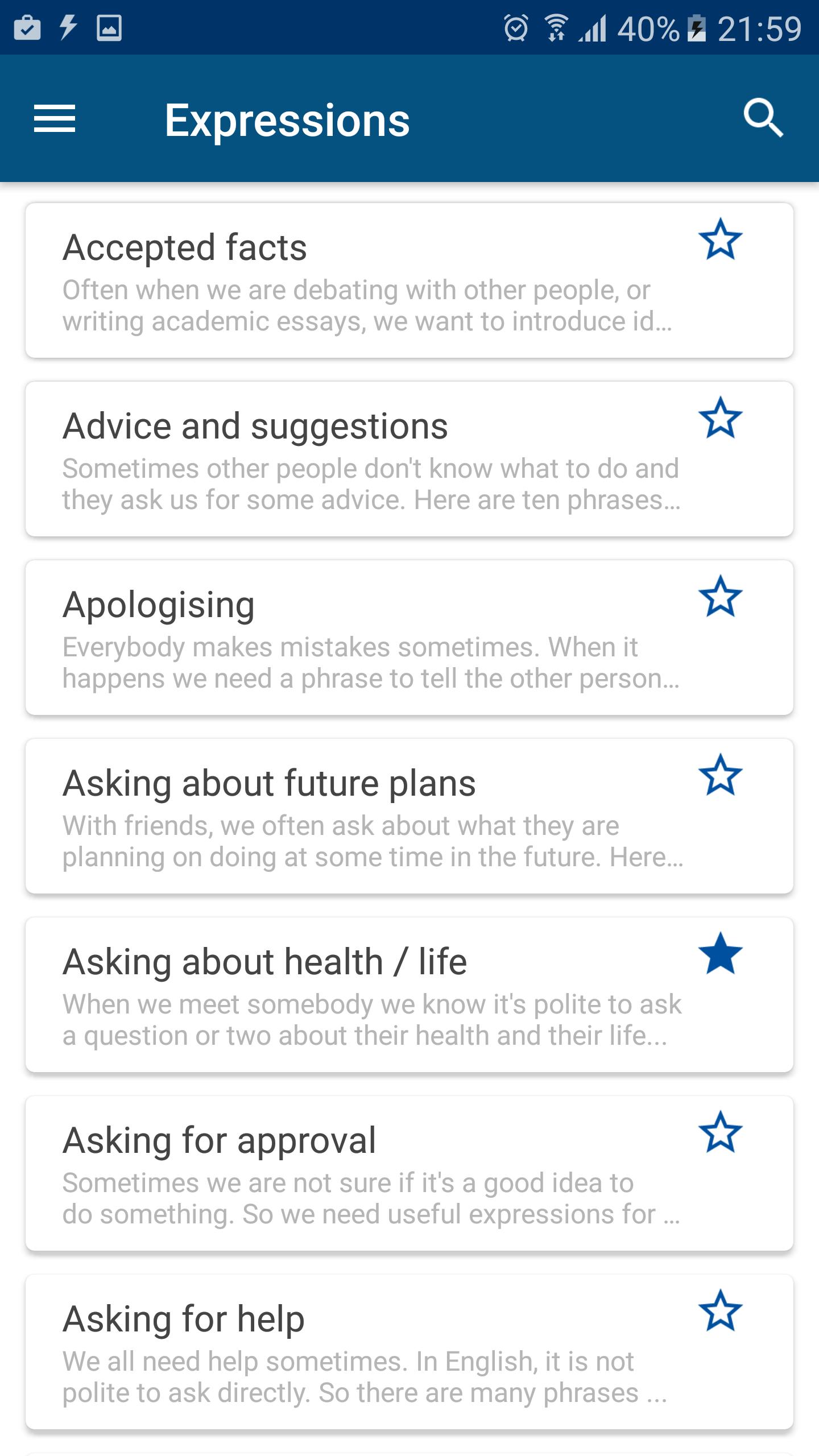Open the navigation drawer menu
The image size is (819, 1456).
(55, 119)
